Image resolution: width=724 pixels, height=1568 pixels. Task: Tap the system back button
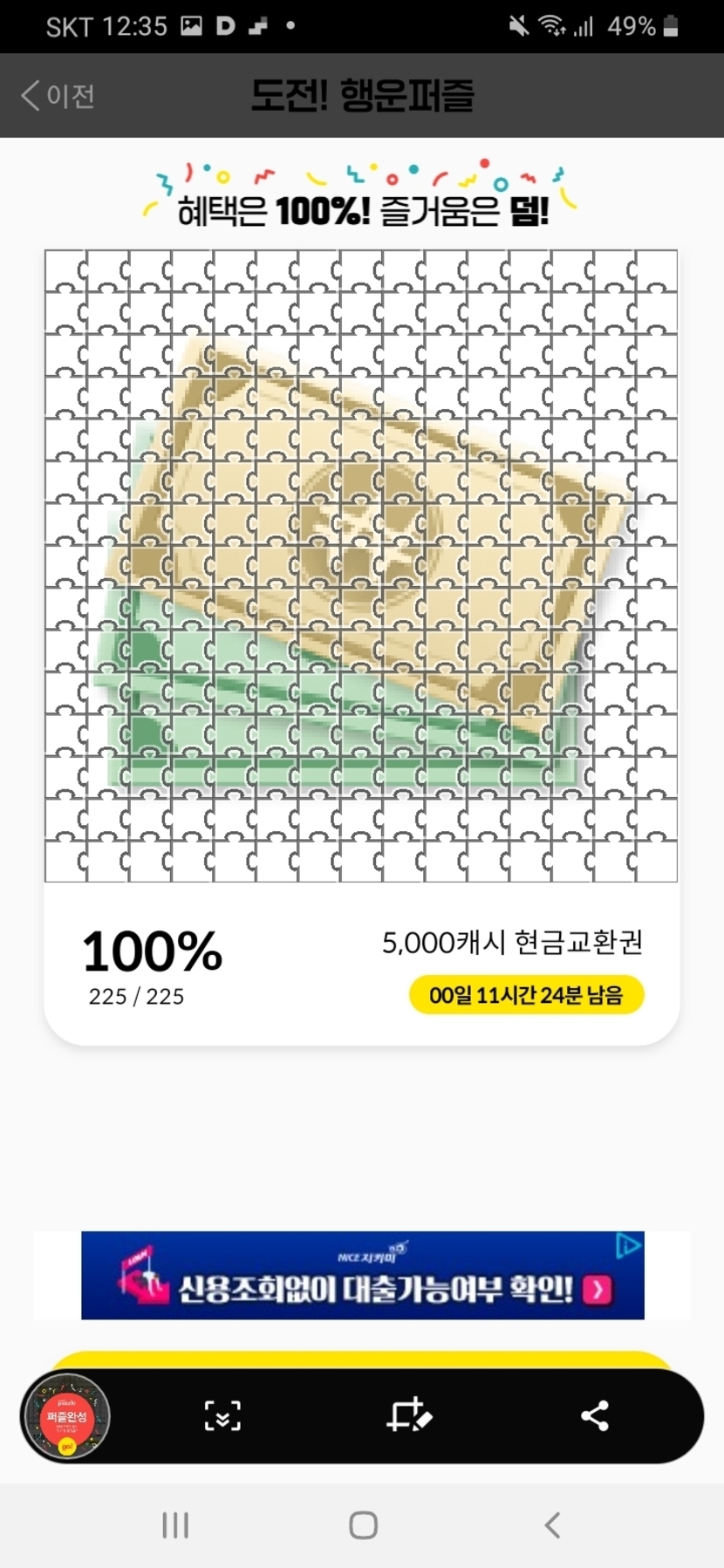click(551, 1525)
